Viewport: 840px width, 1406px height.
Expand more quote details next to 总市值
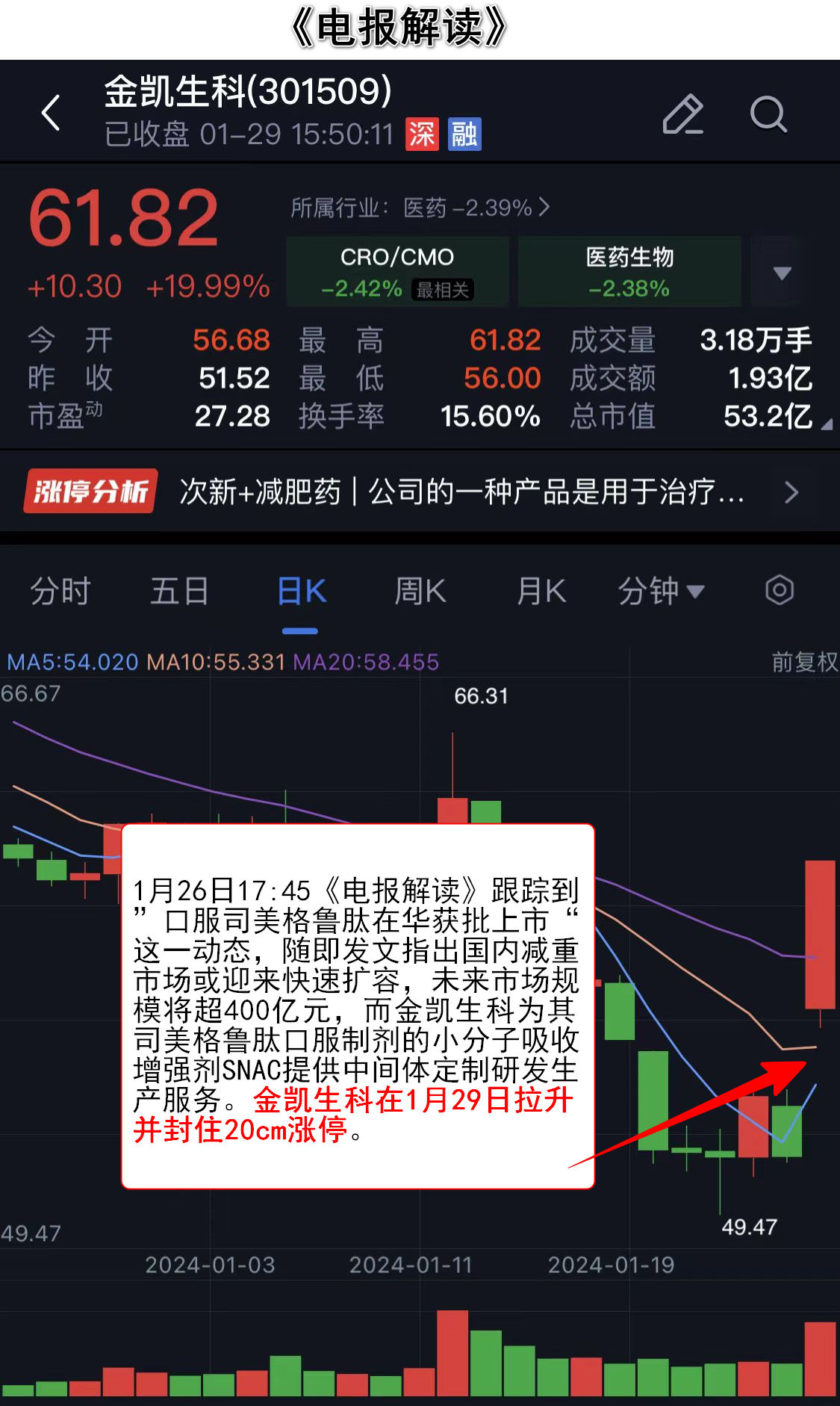(826, 425)
